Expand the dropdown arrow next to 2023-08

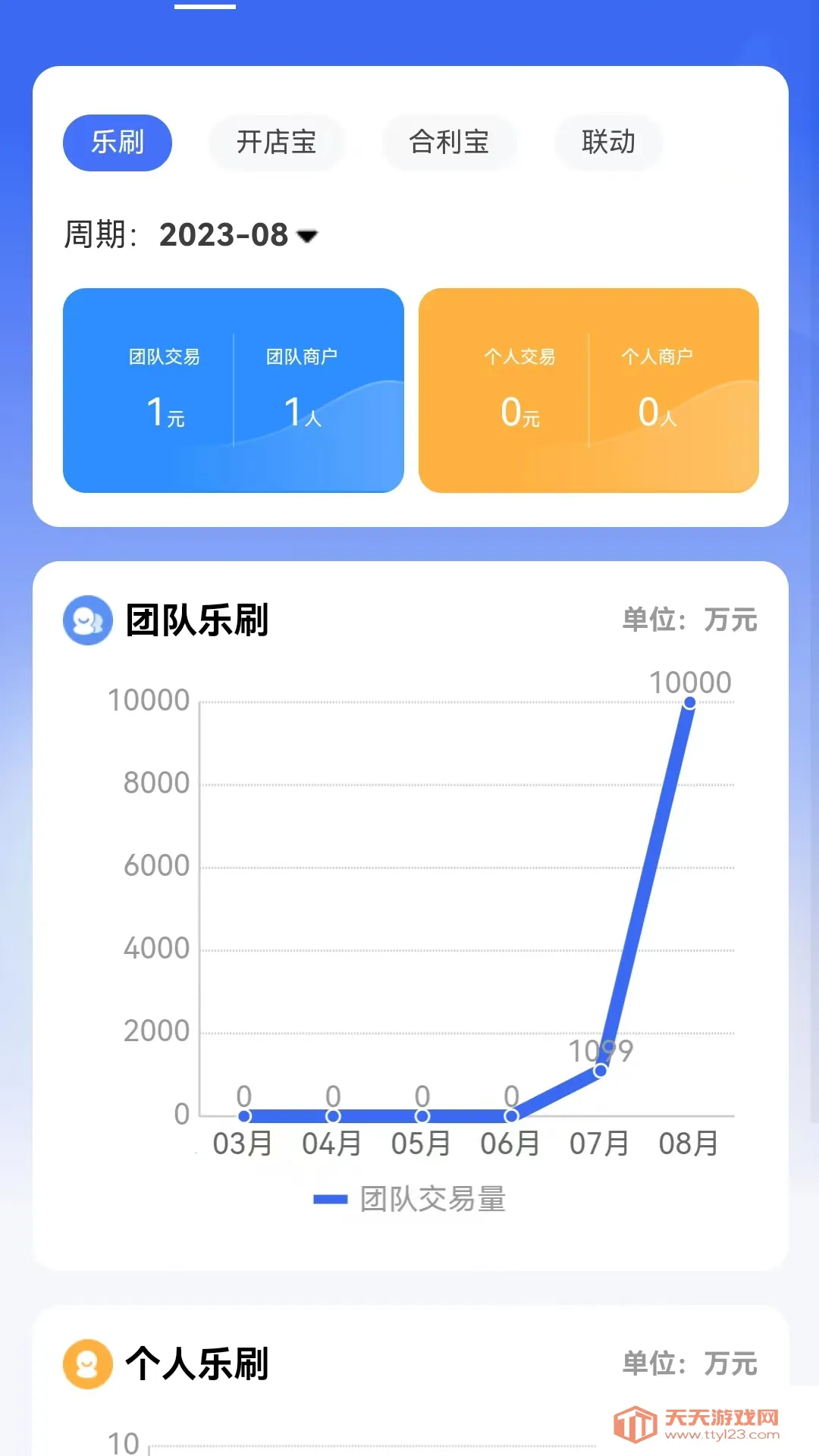coord(306,237)
